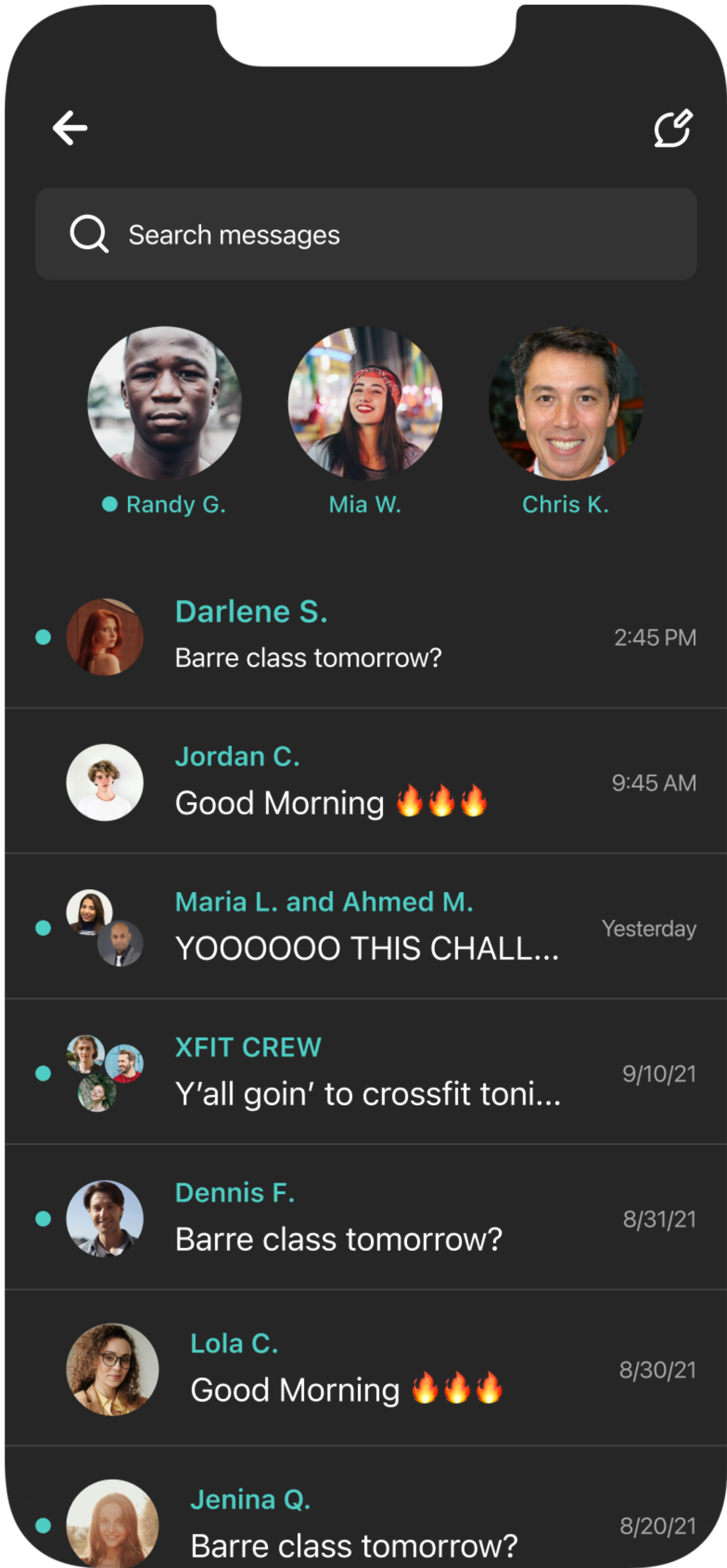Open Jordan C.'s conversation
Viewport: 727px width, 1568px height.
point(365,782)
